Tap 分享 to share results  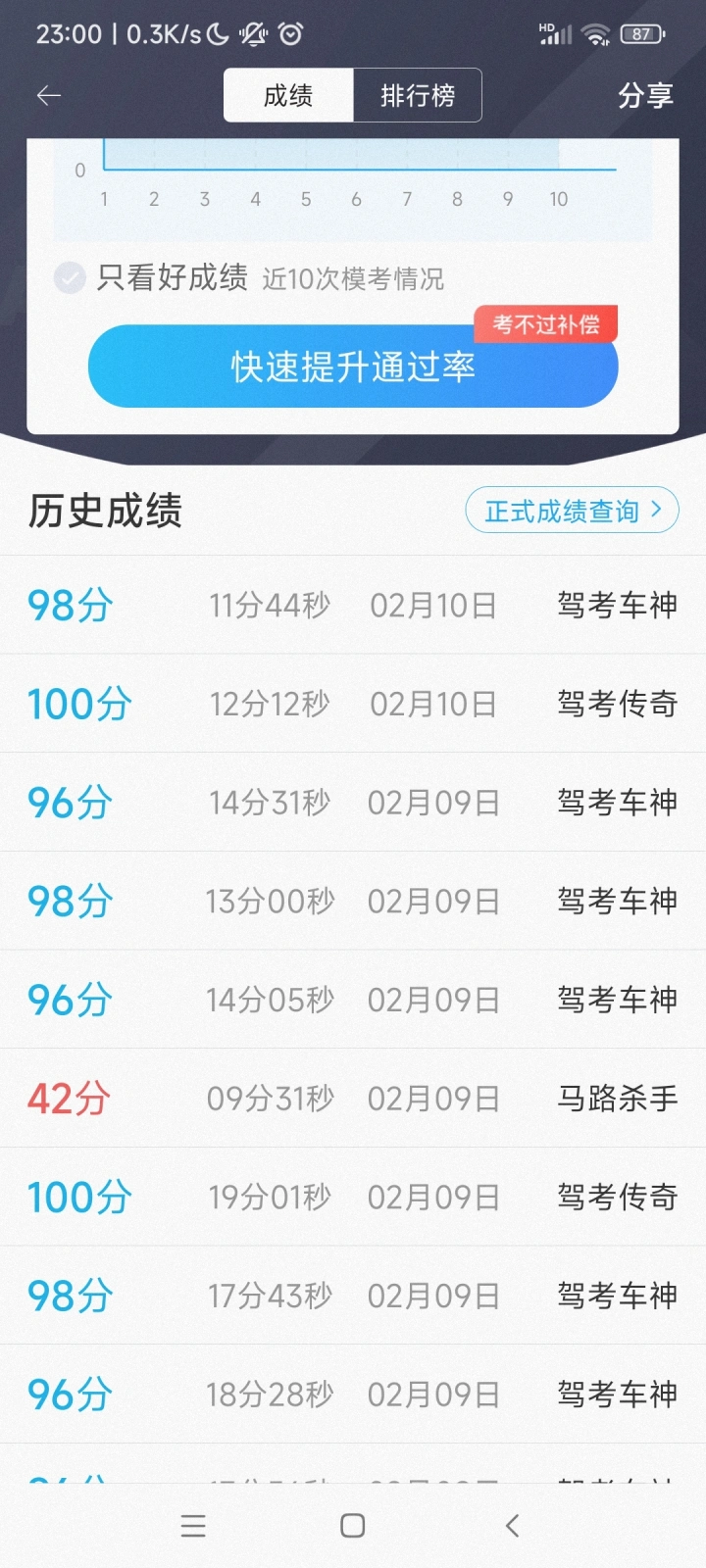pyautogui.click(x=645, y=95)
